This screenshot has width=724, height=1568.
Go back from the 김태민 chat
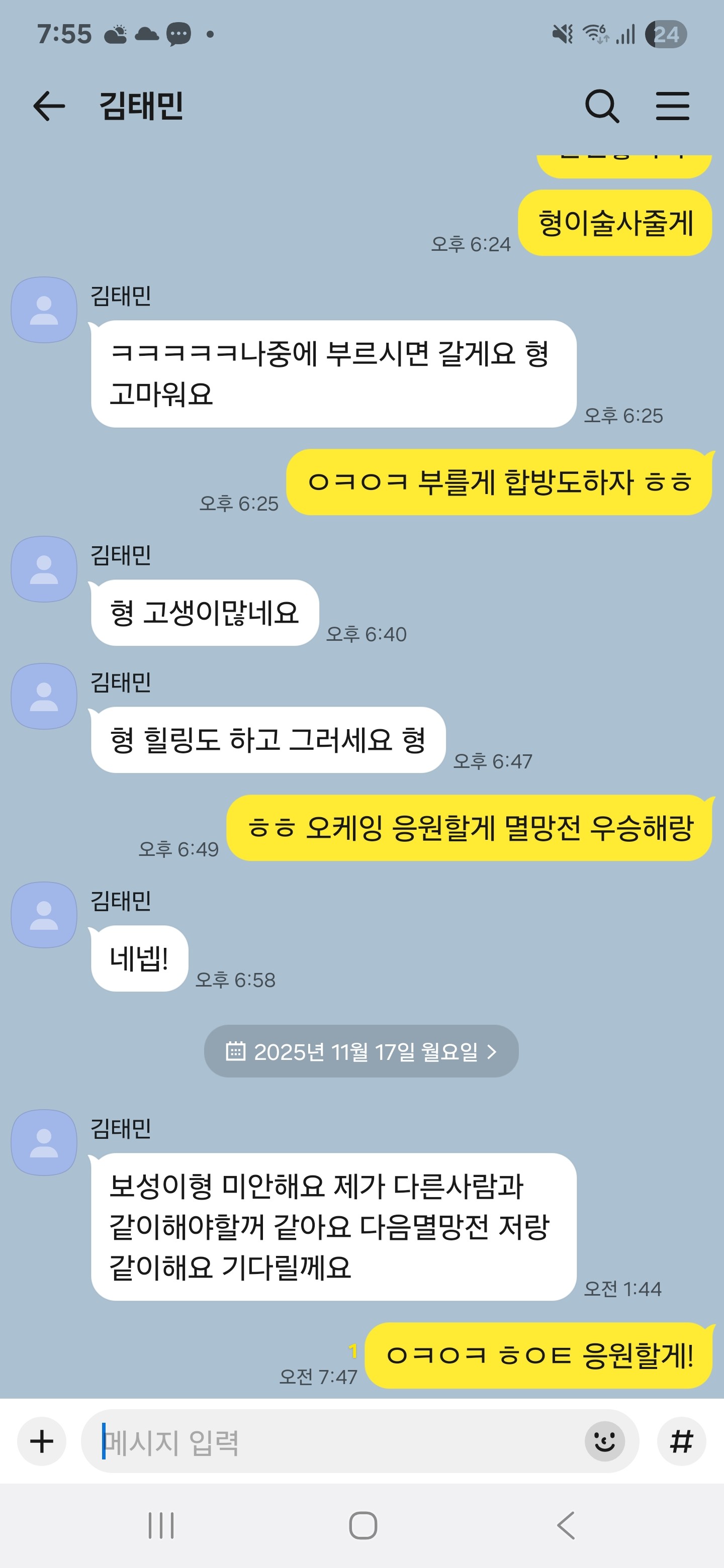coord(49,106)
